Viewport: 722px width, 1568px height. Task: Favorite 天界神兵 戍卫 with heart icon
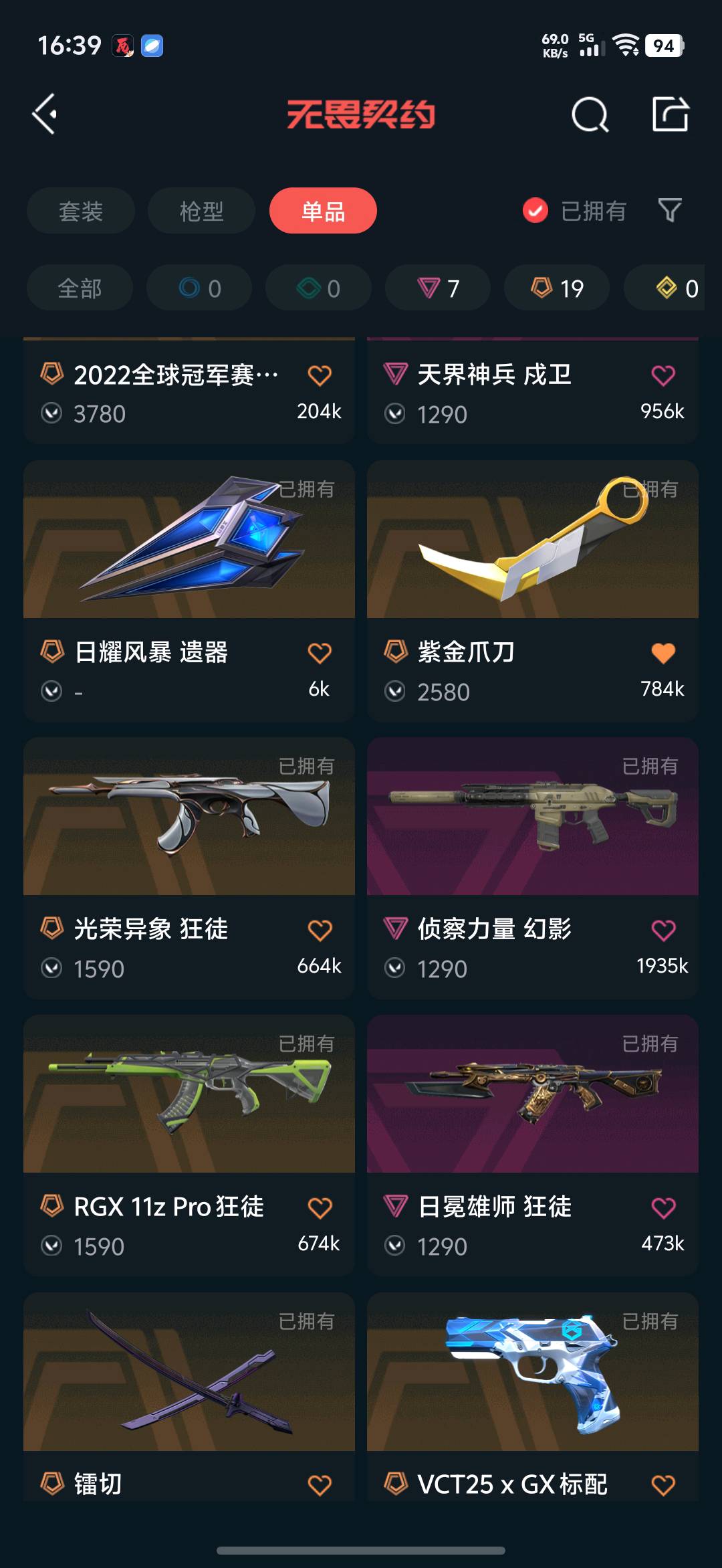pyautogui.click(x=663, y=375)
